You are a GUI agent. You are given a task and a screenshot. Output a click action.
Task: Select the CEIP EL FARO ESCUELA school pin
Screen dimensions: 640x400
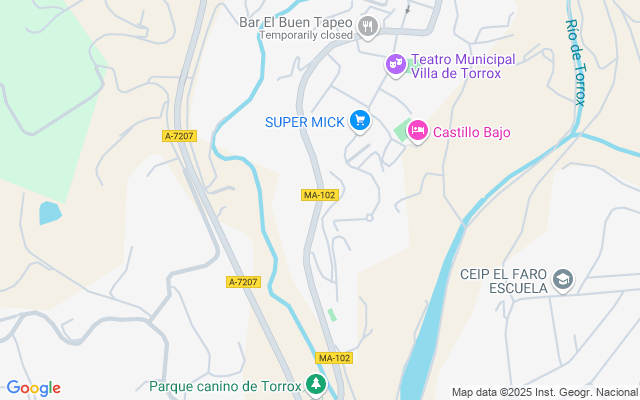pyautogui.click(x=563, y=280)
